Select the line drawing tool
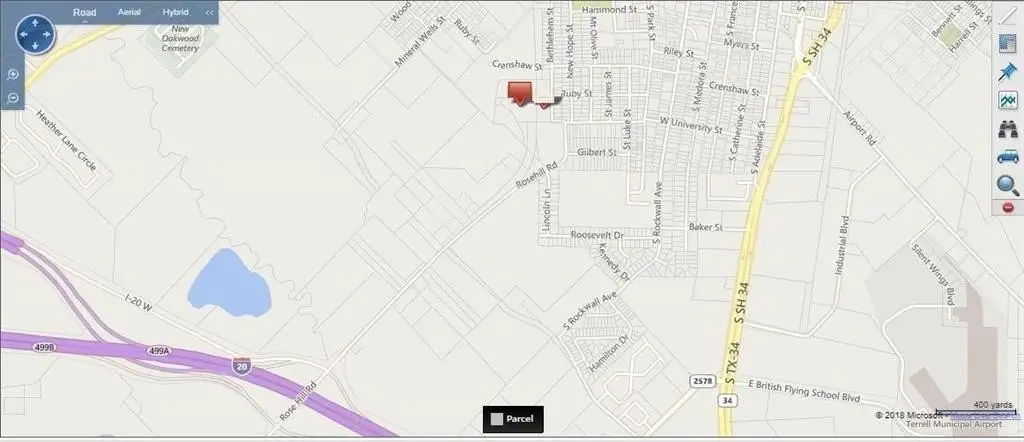Screen dimensions: 1024x442 pos(1008,16)
